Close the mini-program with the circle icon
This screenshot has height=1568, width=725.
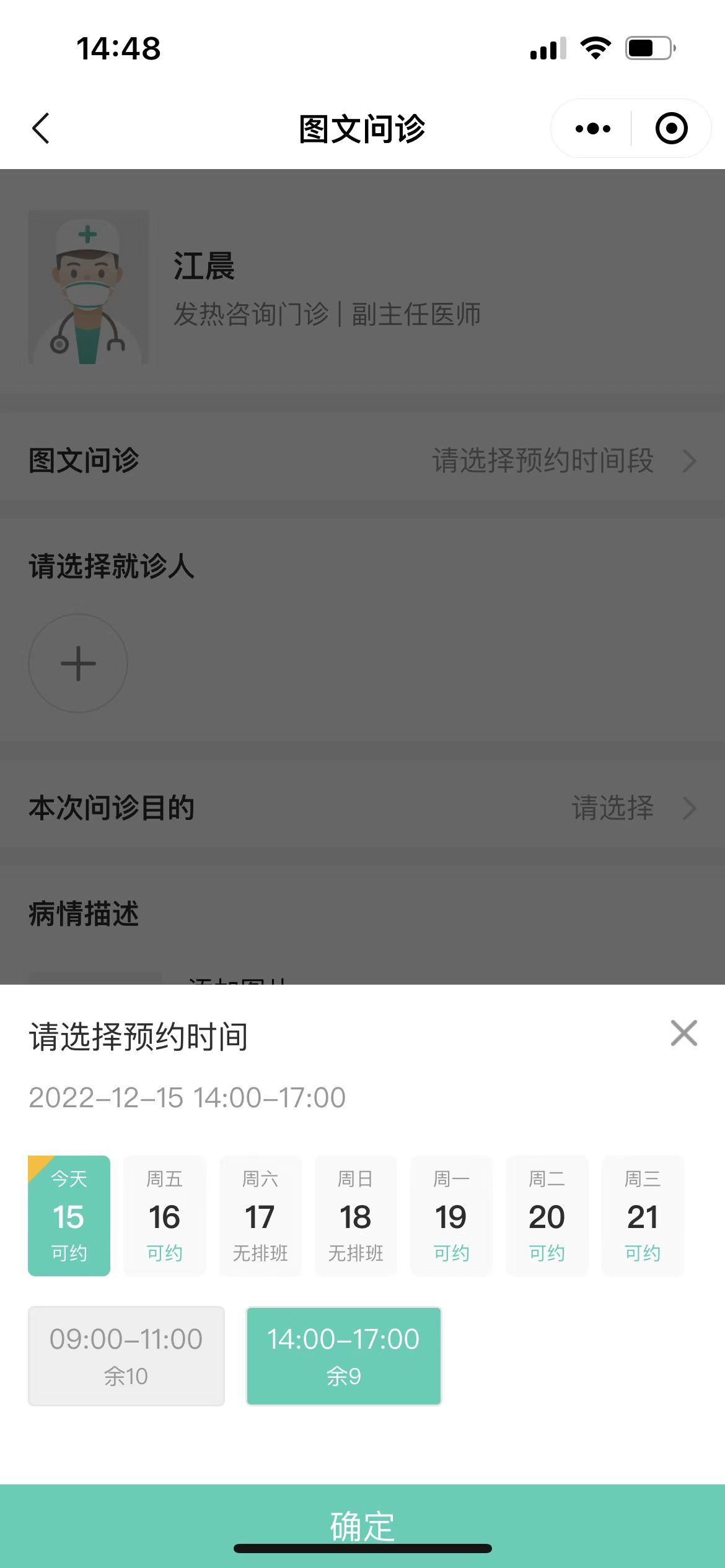tap(671, 129)
